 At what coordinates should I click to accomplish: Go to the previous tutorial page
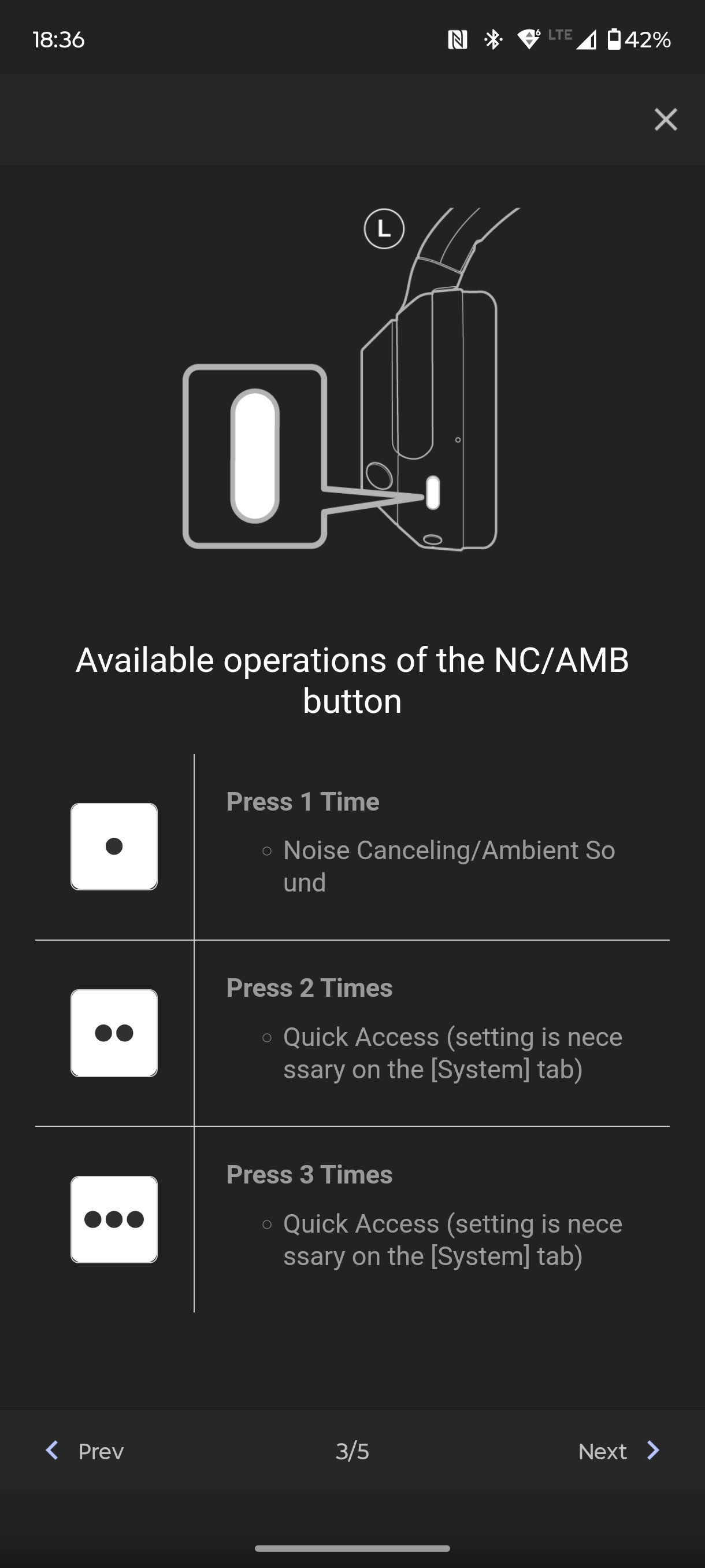pos(85,1451)
